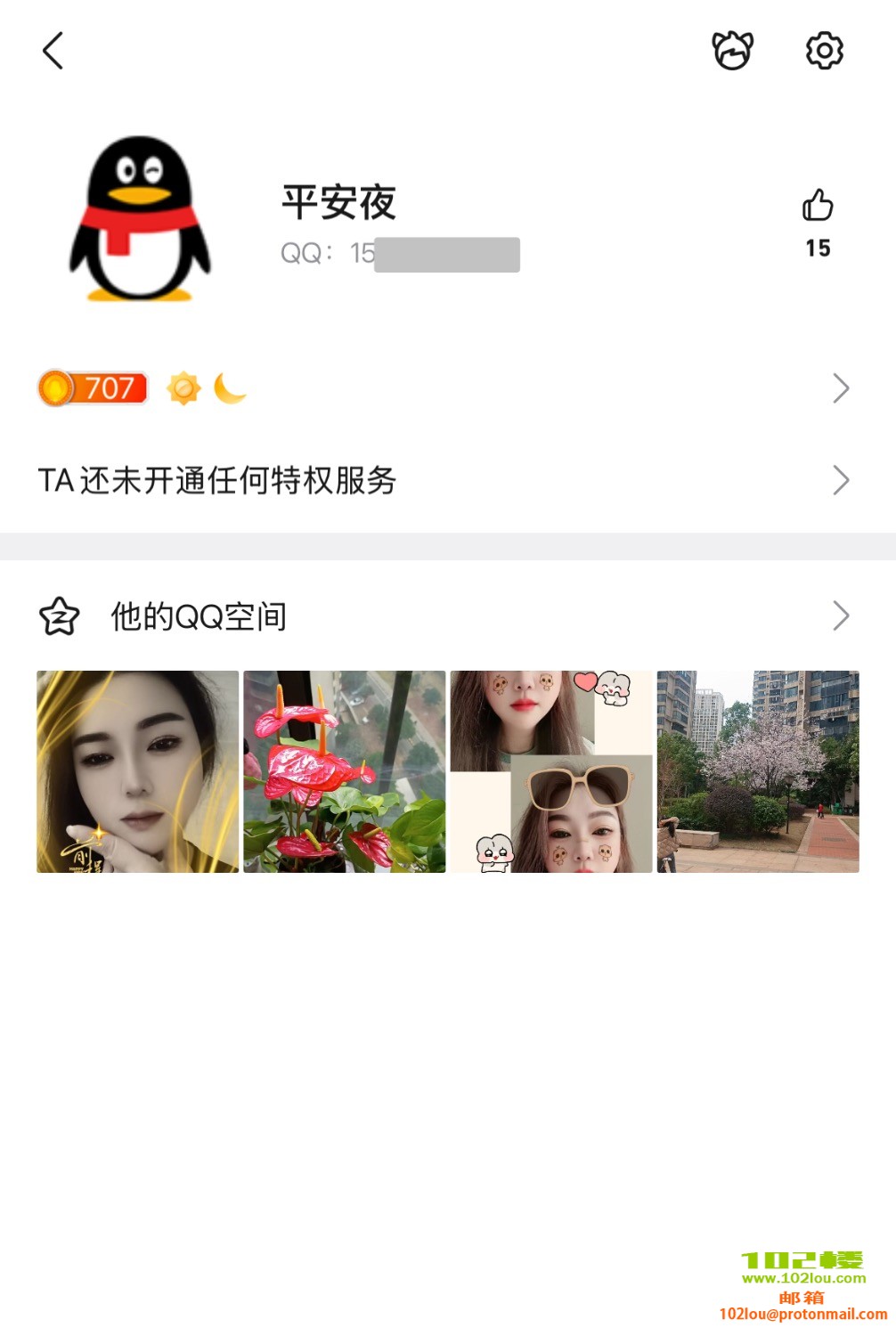Open the black-and-white portrait photo with gold swirls
The image size is (896, 1336).
(137, 771)
